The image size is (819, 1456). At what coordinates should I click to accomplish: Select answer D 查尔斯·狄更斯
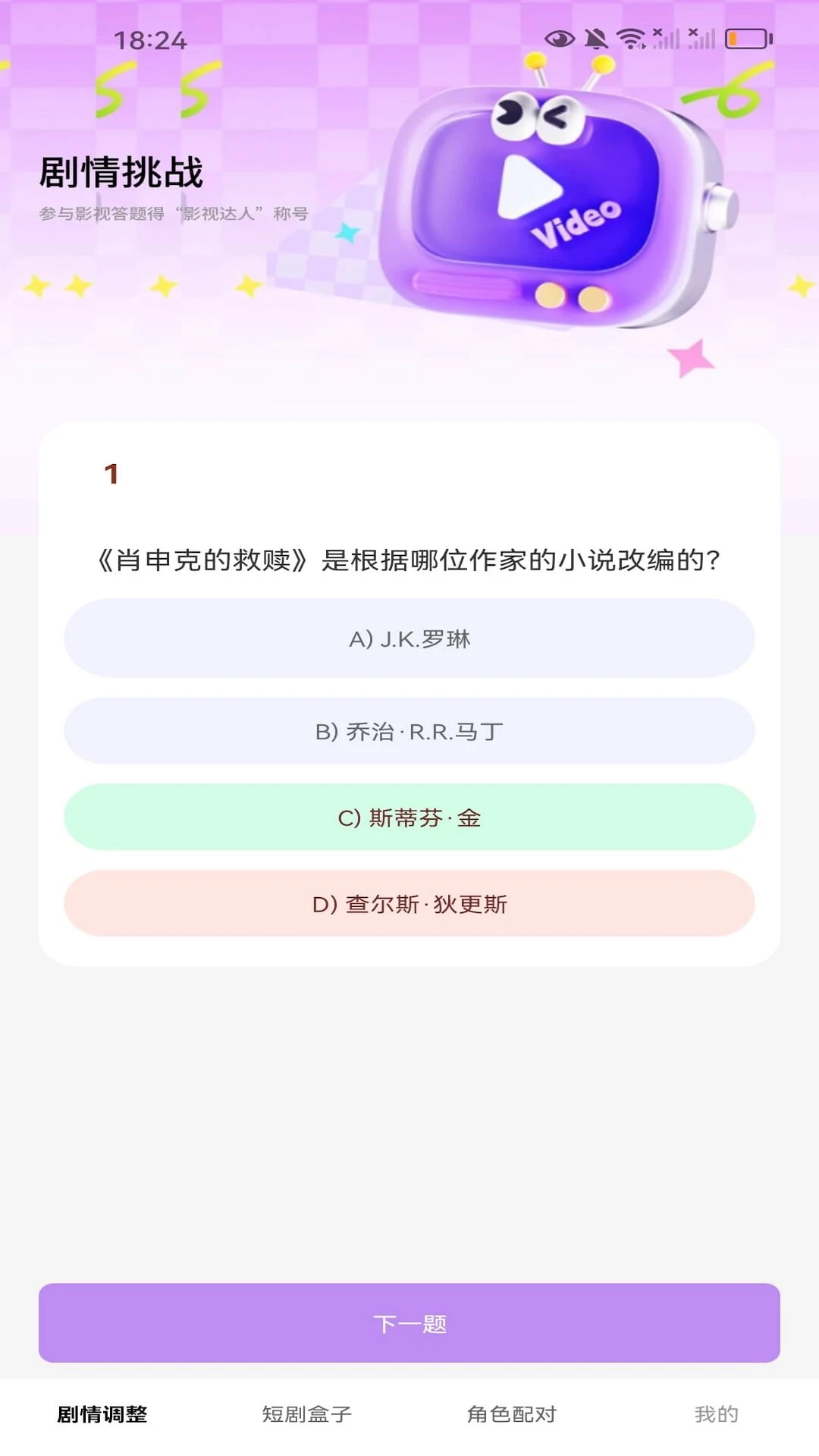coord(409,904)
